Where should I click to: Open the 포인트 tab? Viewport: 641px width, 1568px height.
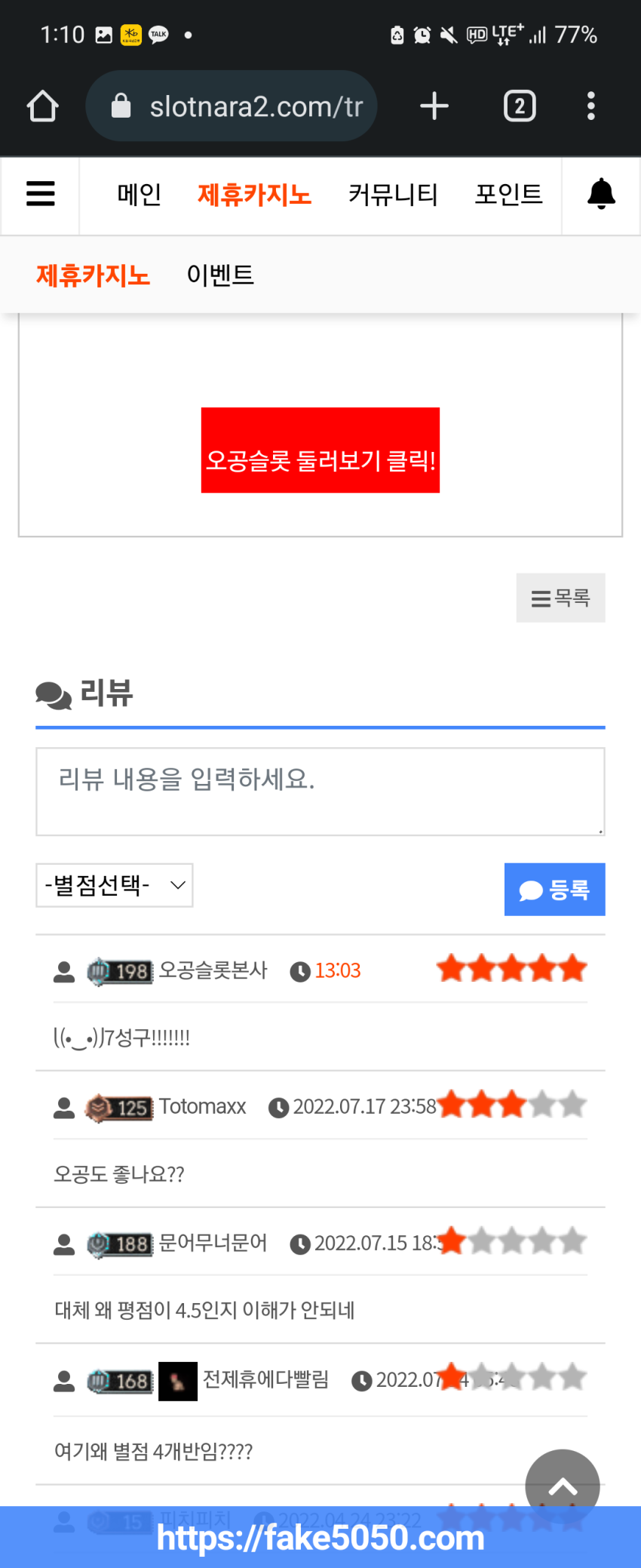click(x=508, y=195)
